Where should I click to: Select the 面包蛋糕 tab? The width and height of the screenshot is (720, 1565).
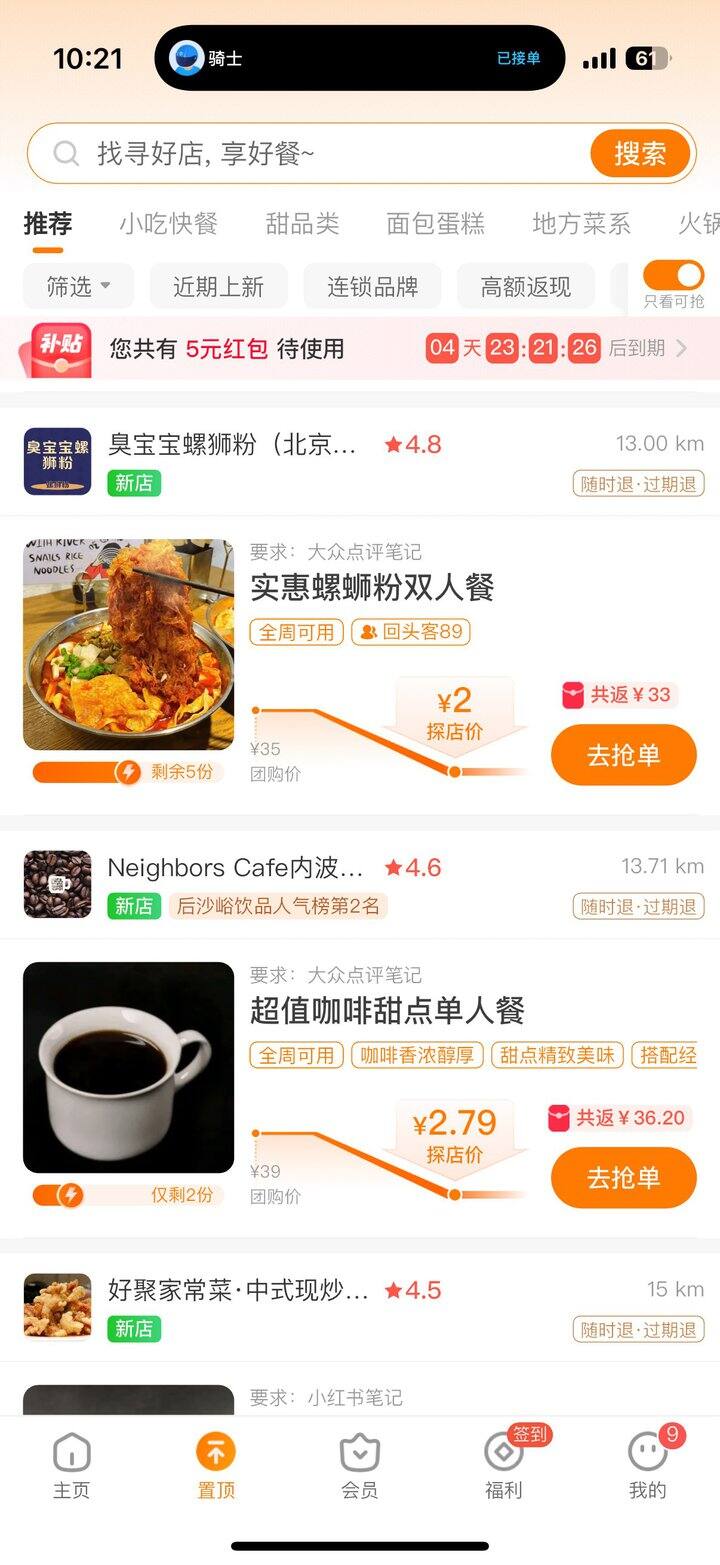436,224
